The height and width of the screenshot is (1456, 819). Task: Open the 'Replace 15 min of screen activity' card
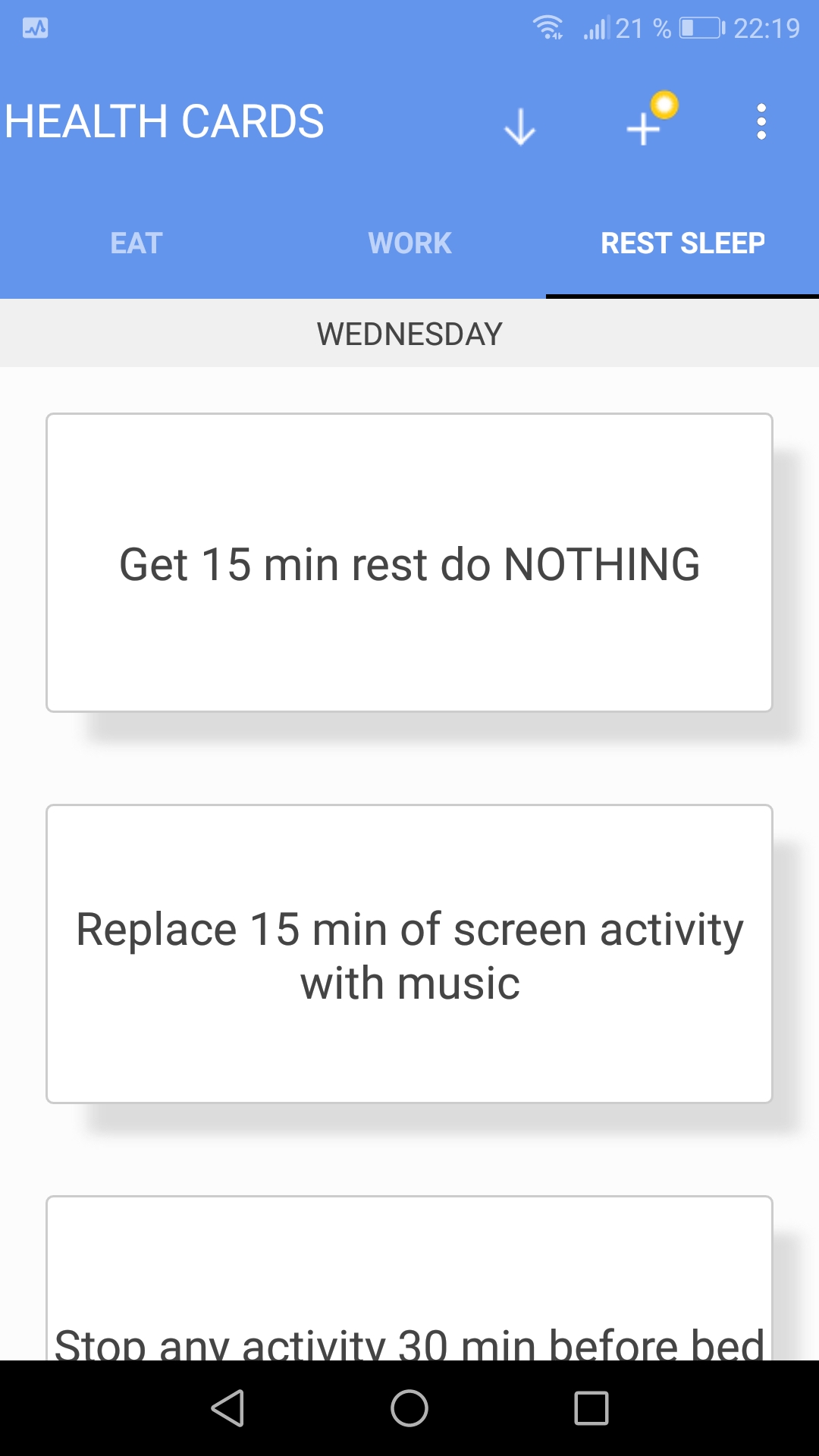[x=409, y=954]
